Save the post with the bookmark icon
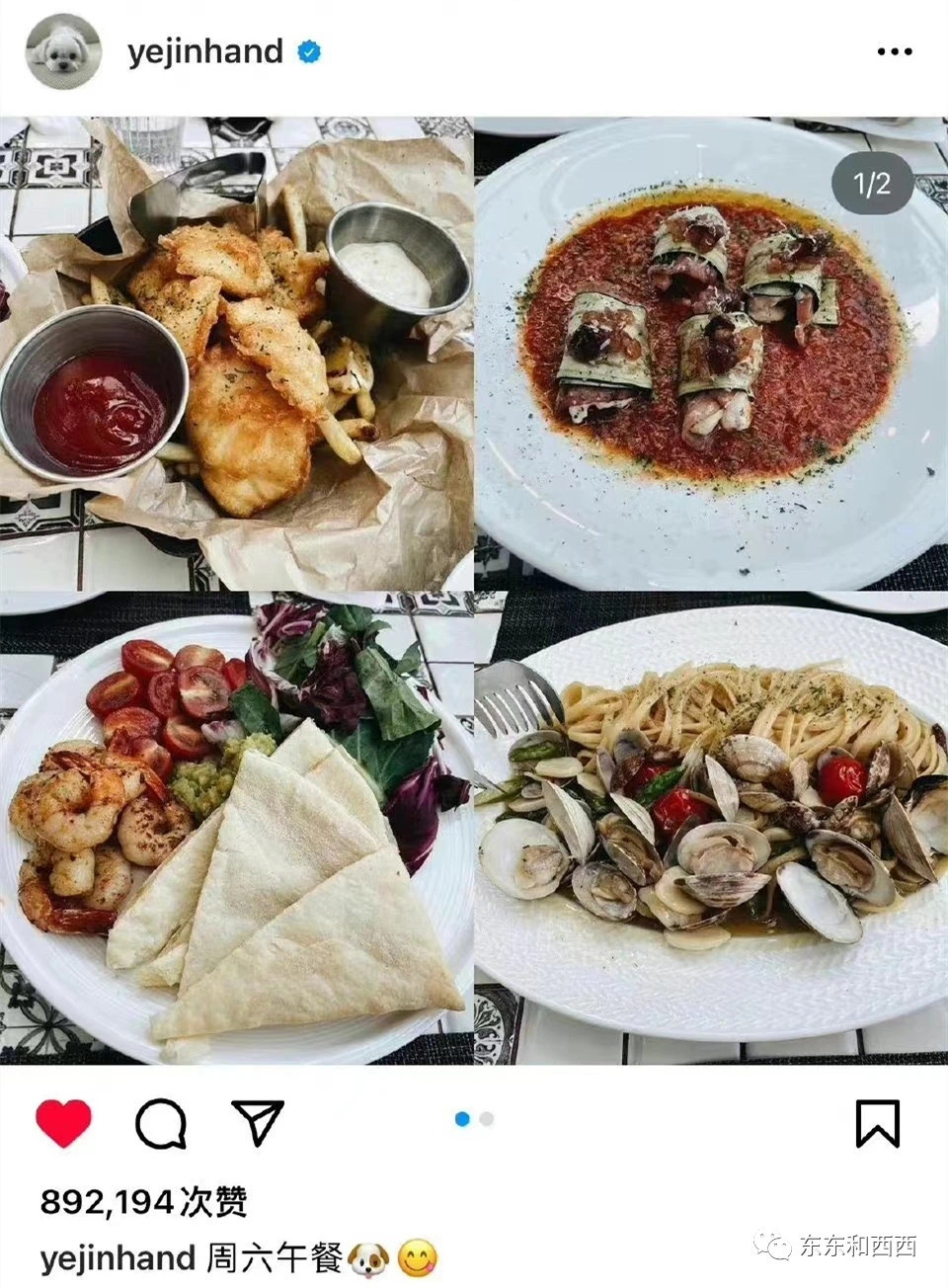Viewport: 948px width, 1288px height. 877,1123
